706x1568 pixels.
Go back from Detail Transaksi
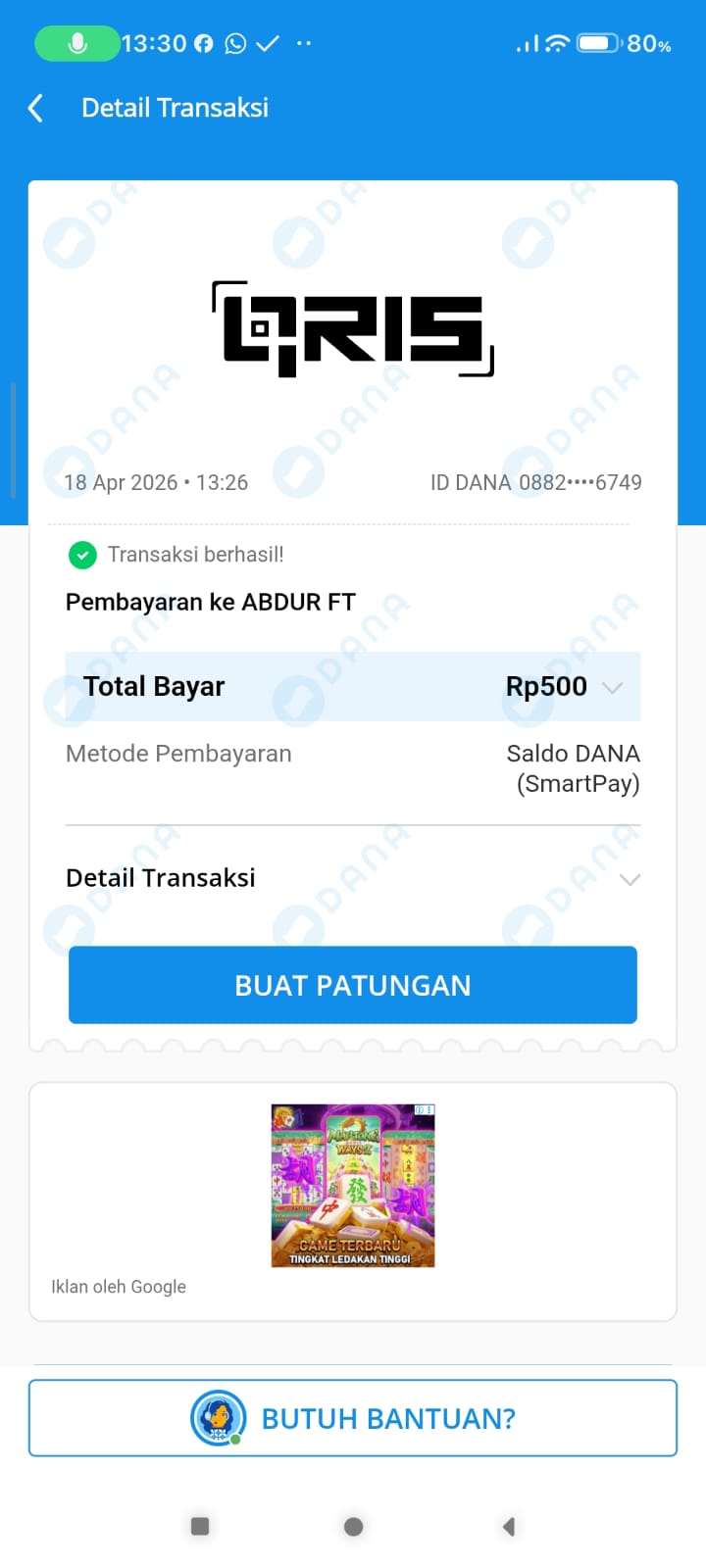pyautogui.click(x=36, y=108)
